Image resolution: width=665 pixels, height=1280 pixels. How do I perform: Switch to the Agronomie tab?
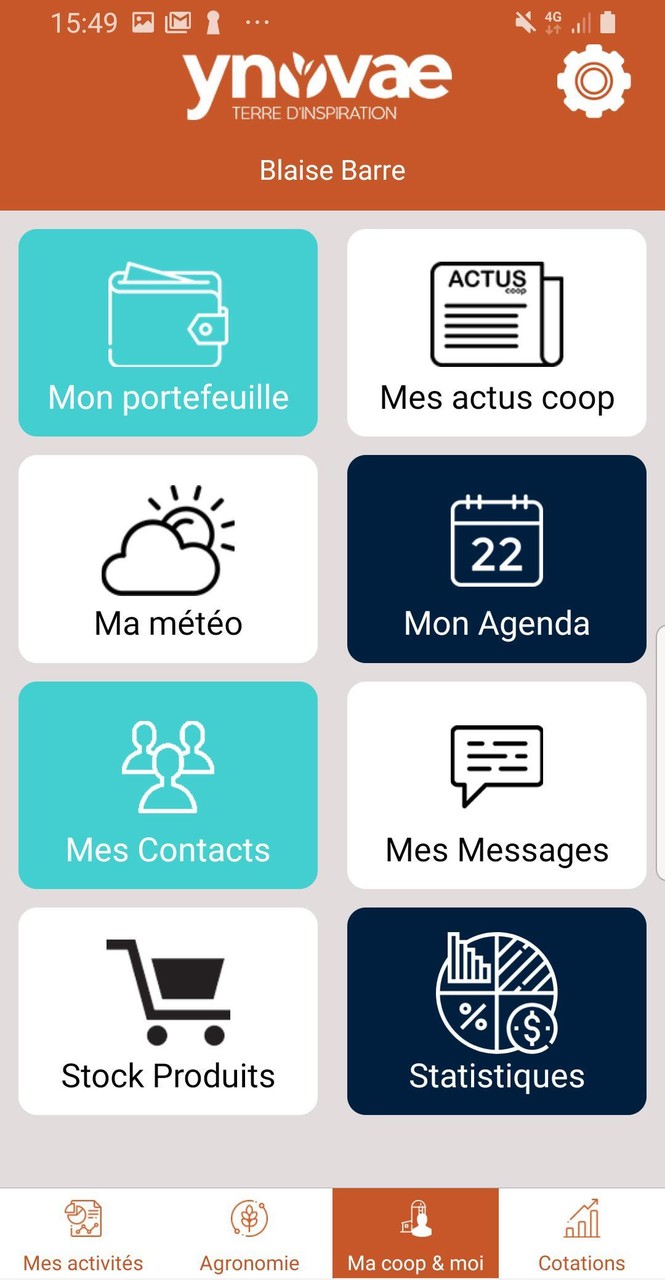[x=249, y=1234]
